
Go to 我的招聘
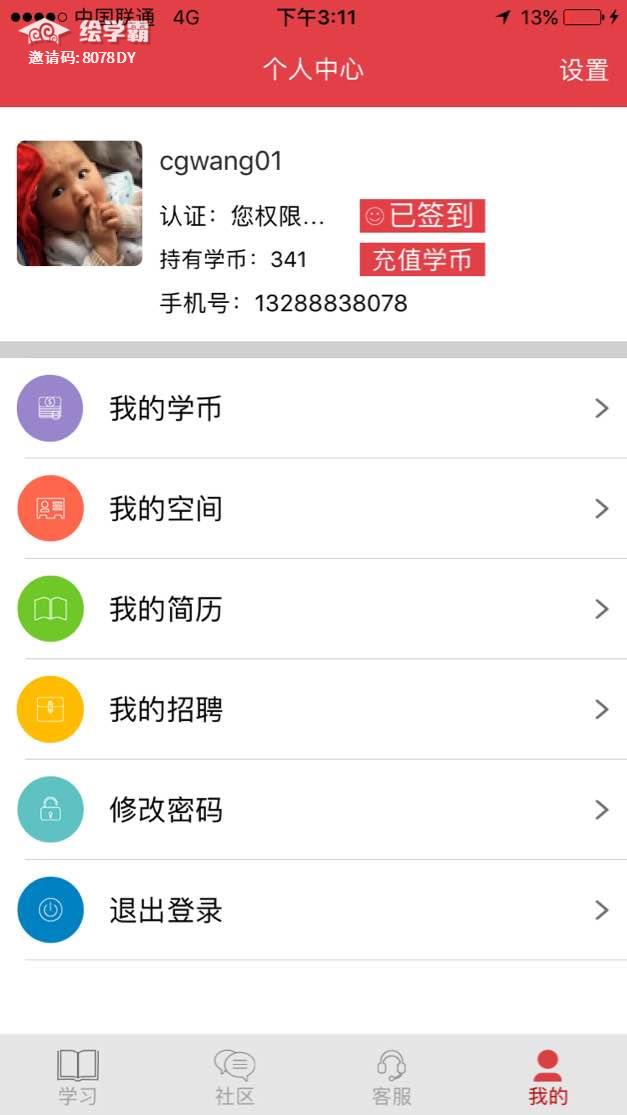point(313,709)
